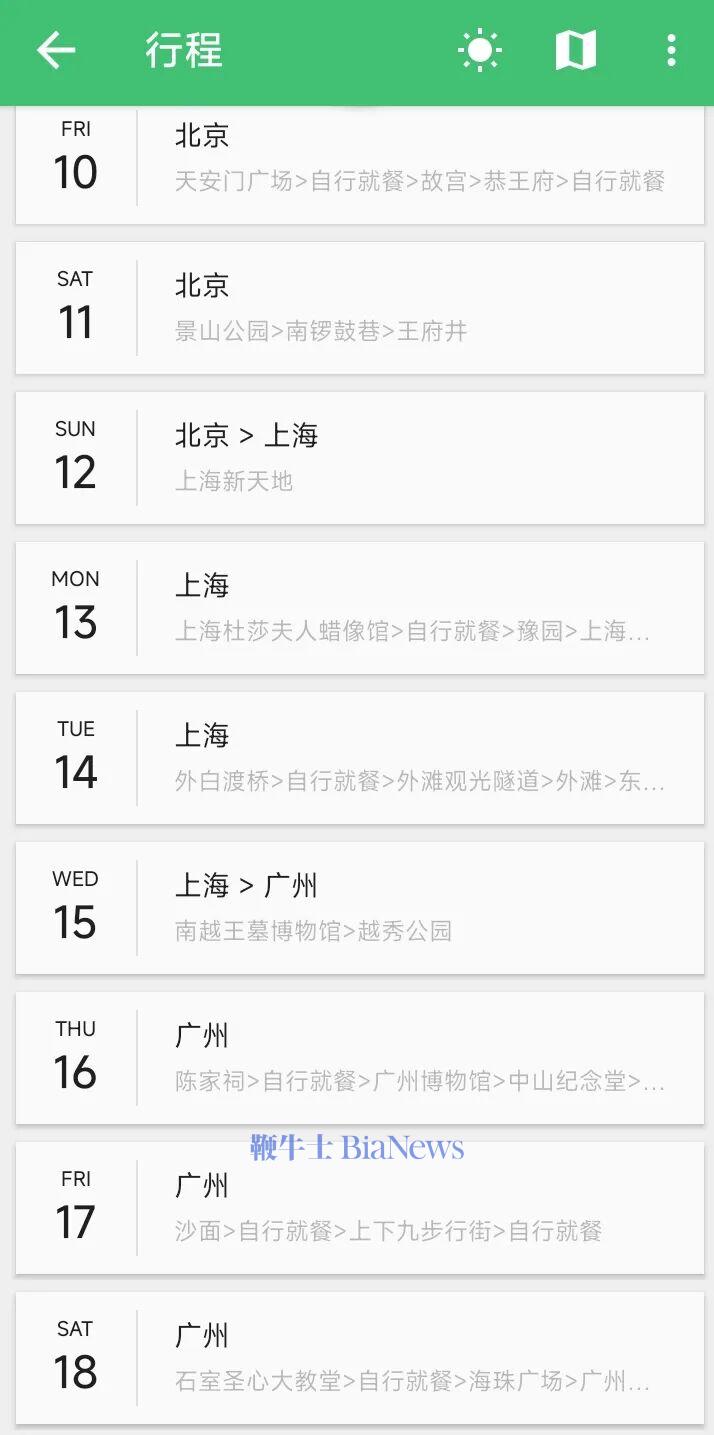The height and width of the screenshot is (1435, 714).
Task: Open the map view icon
Action: point(575,50)
